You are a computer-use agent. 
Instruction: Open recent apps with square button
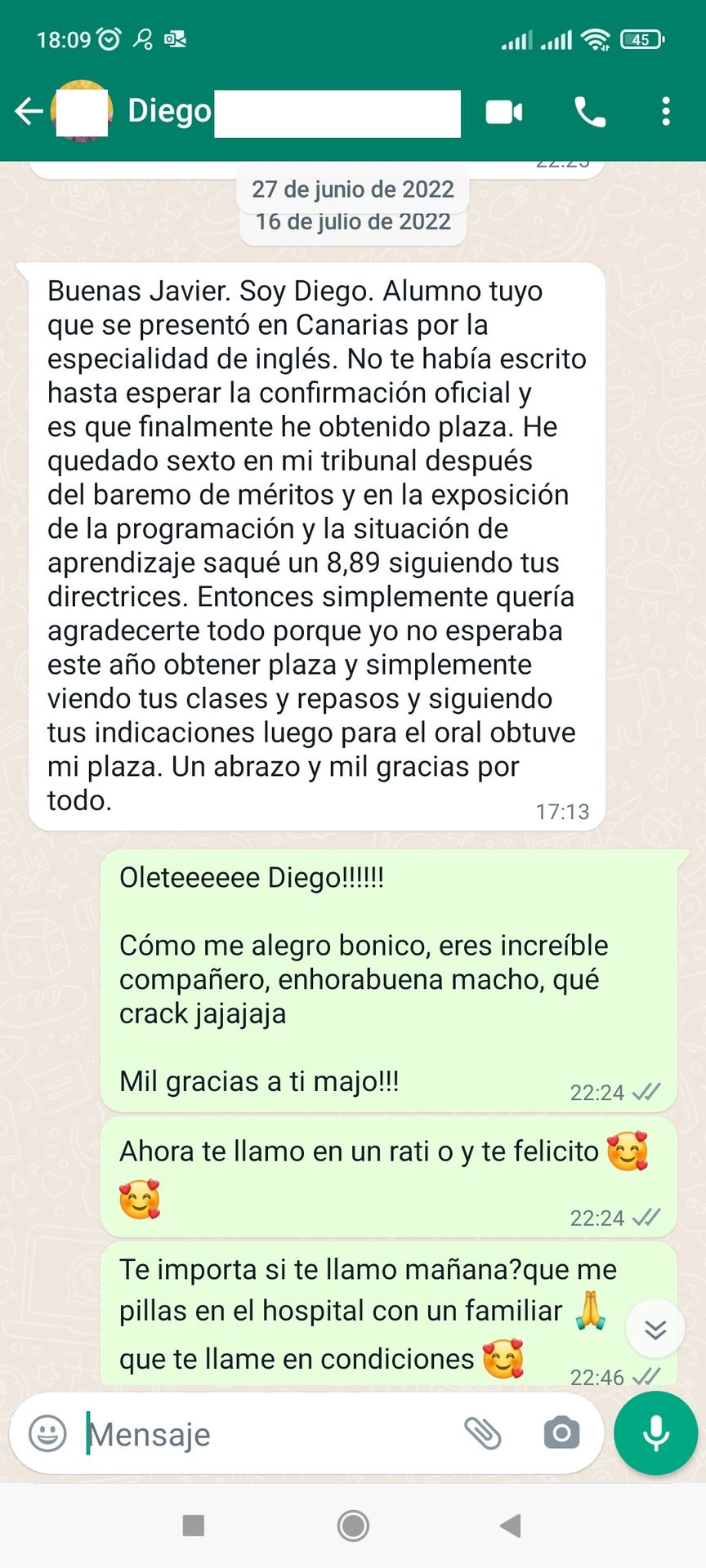point(194,1526)
